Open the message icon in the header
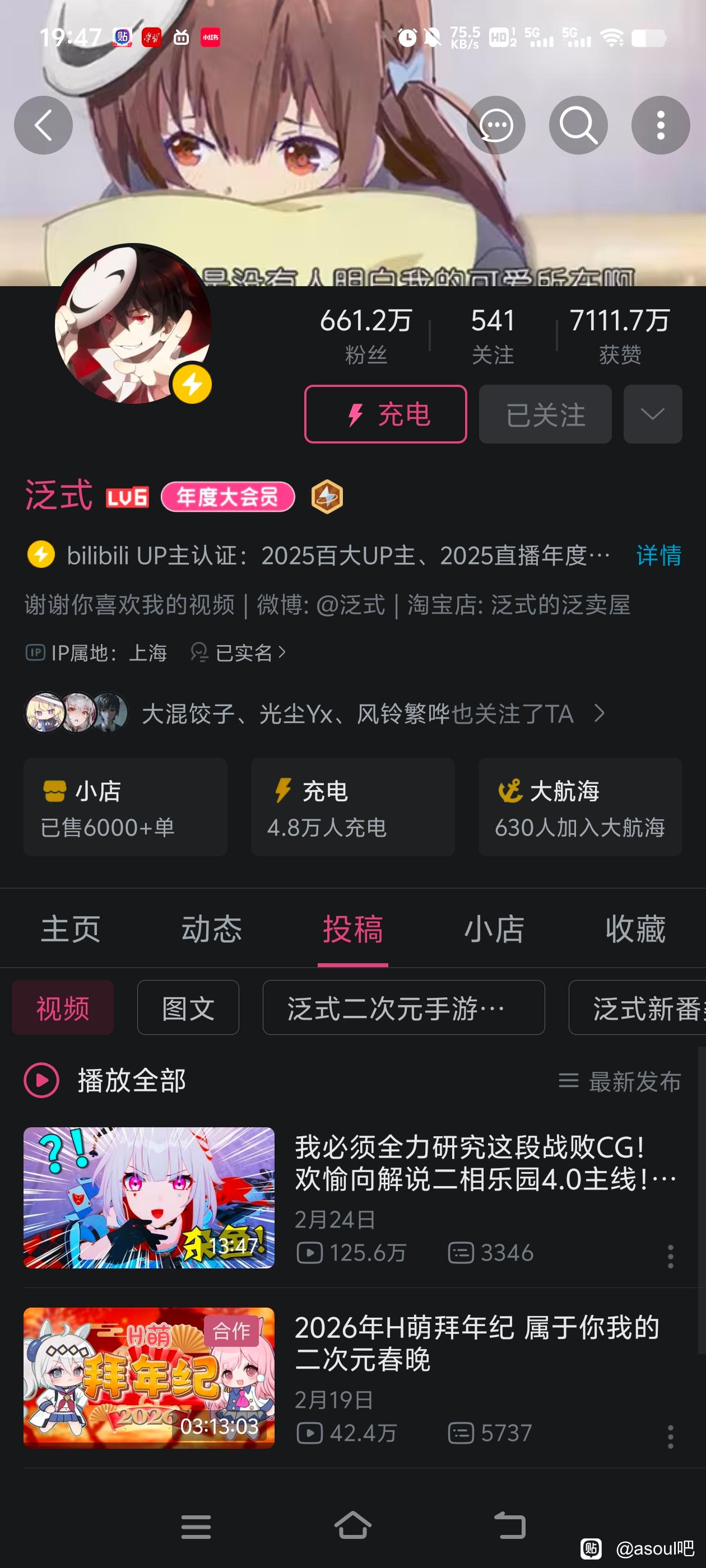The height and width of the screenshot is (1568, 706). coord(496,125)
